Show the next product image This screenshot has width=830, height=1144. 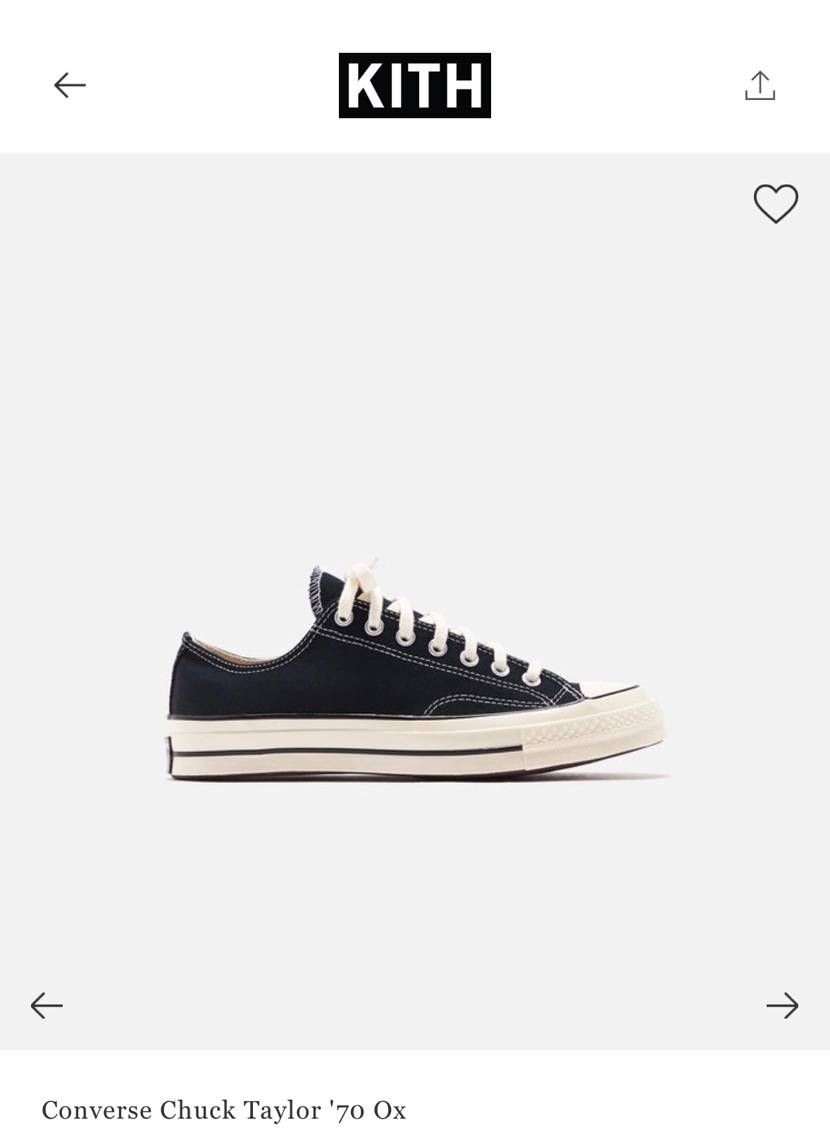[782, 1005]
